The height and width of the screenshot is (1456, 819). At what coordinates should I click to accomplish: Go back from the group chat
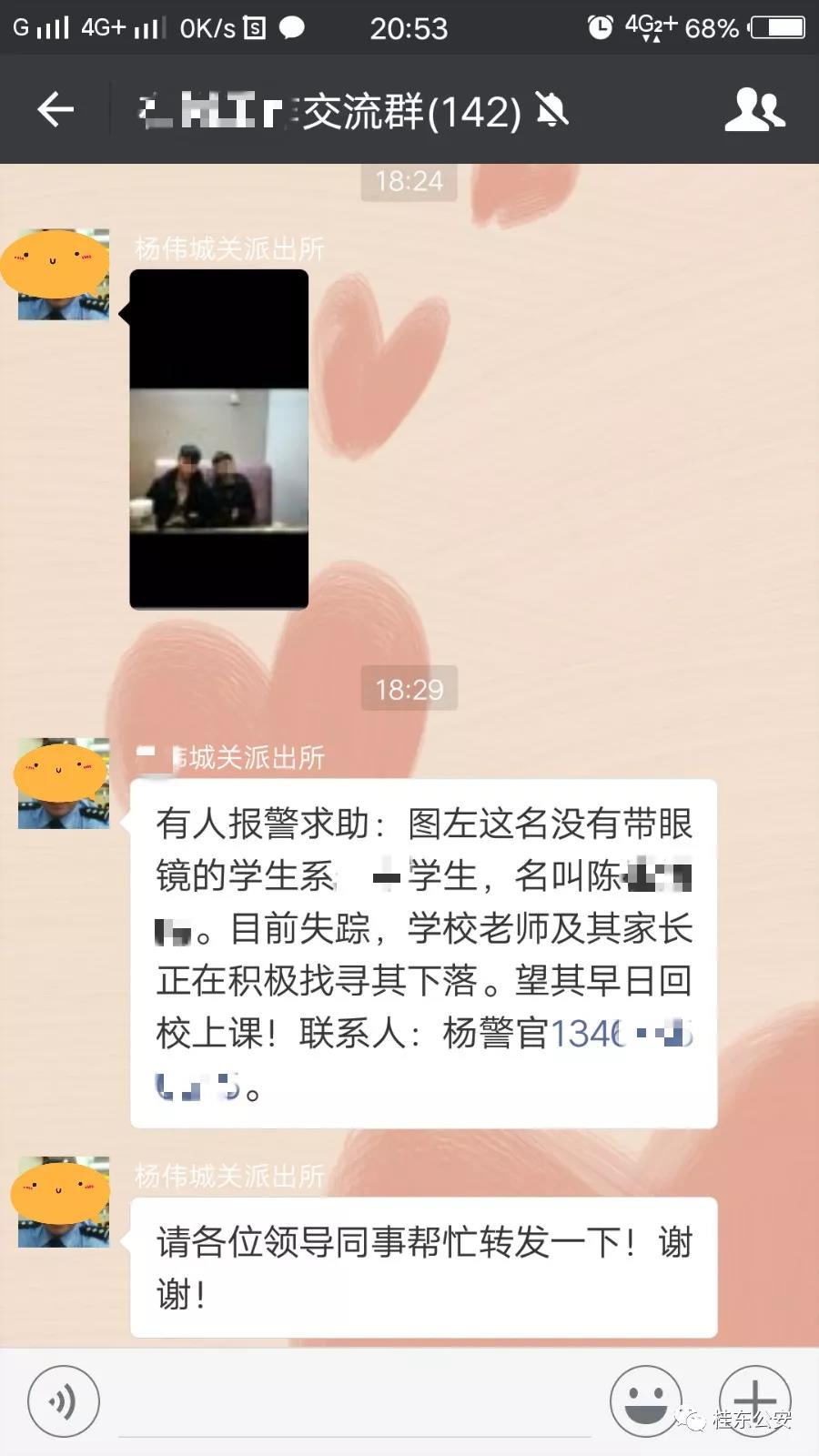point(56,109)
